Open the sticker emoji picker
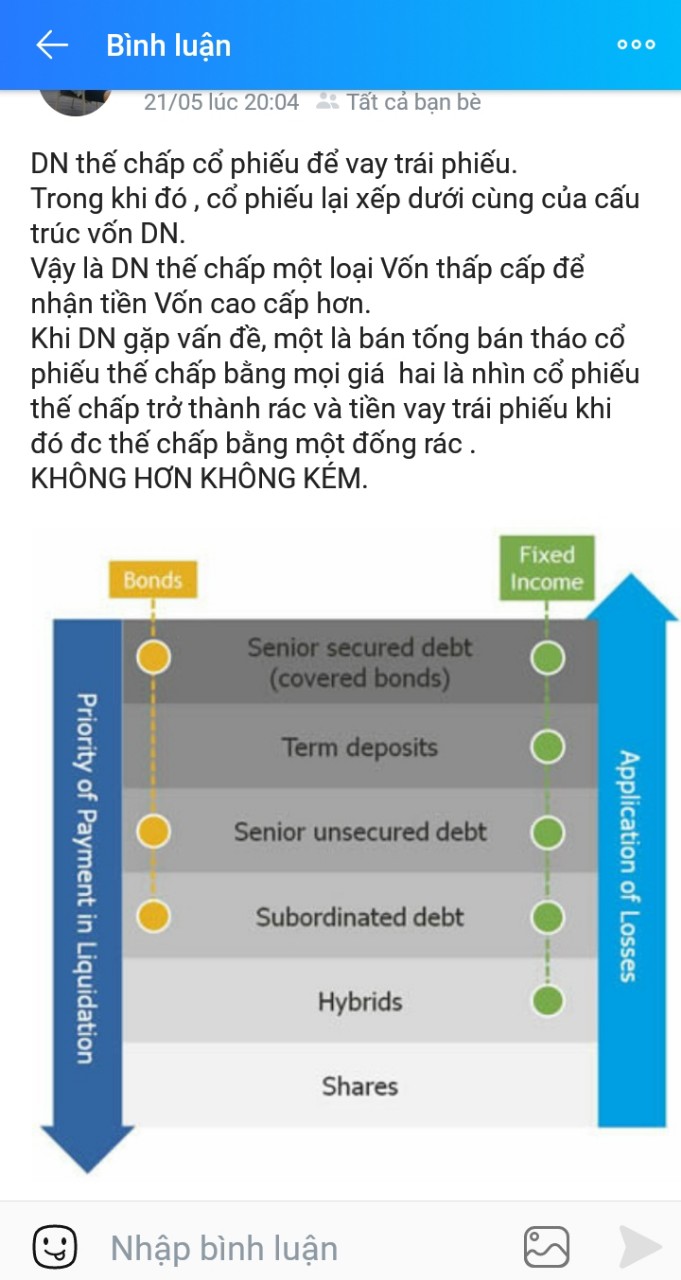 (x=55, y=1246)
